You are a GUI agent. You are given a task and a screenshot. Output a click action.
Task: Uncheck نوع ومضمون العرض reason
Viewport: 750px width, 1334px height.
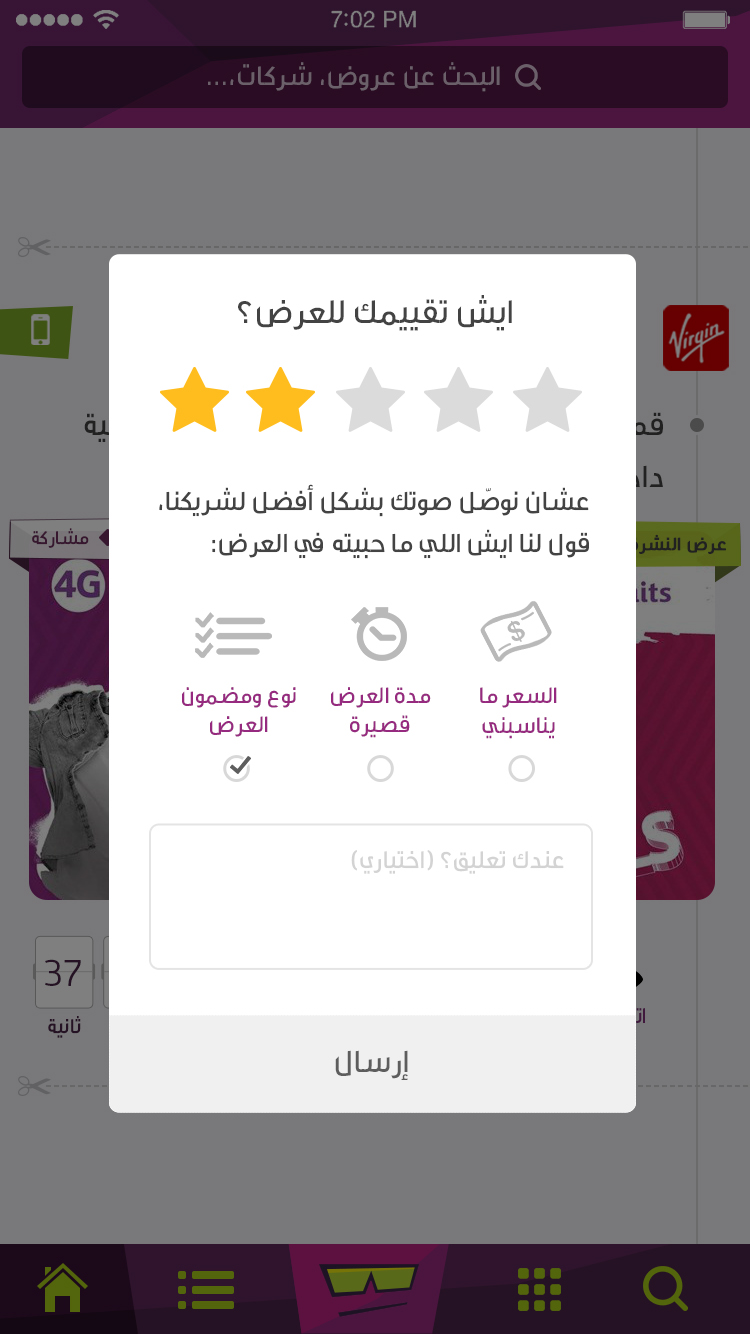pos(237,768)
